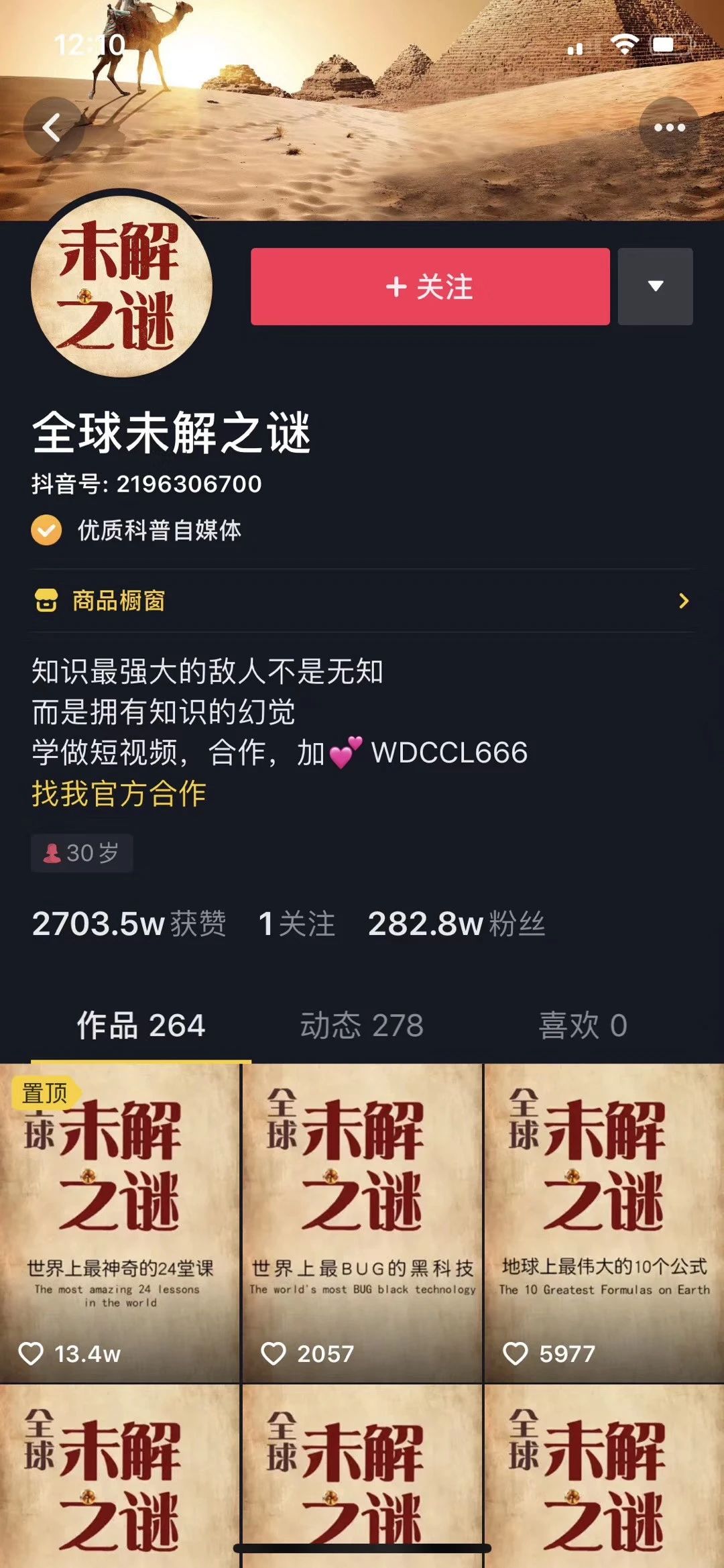The image size is (724, 1568).
Task: Switch to the 作品 264 tab
Action: click(141, 1025)
